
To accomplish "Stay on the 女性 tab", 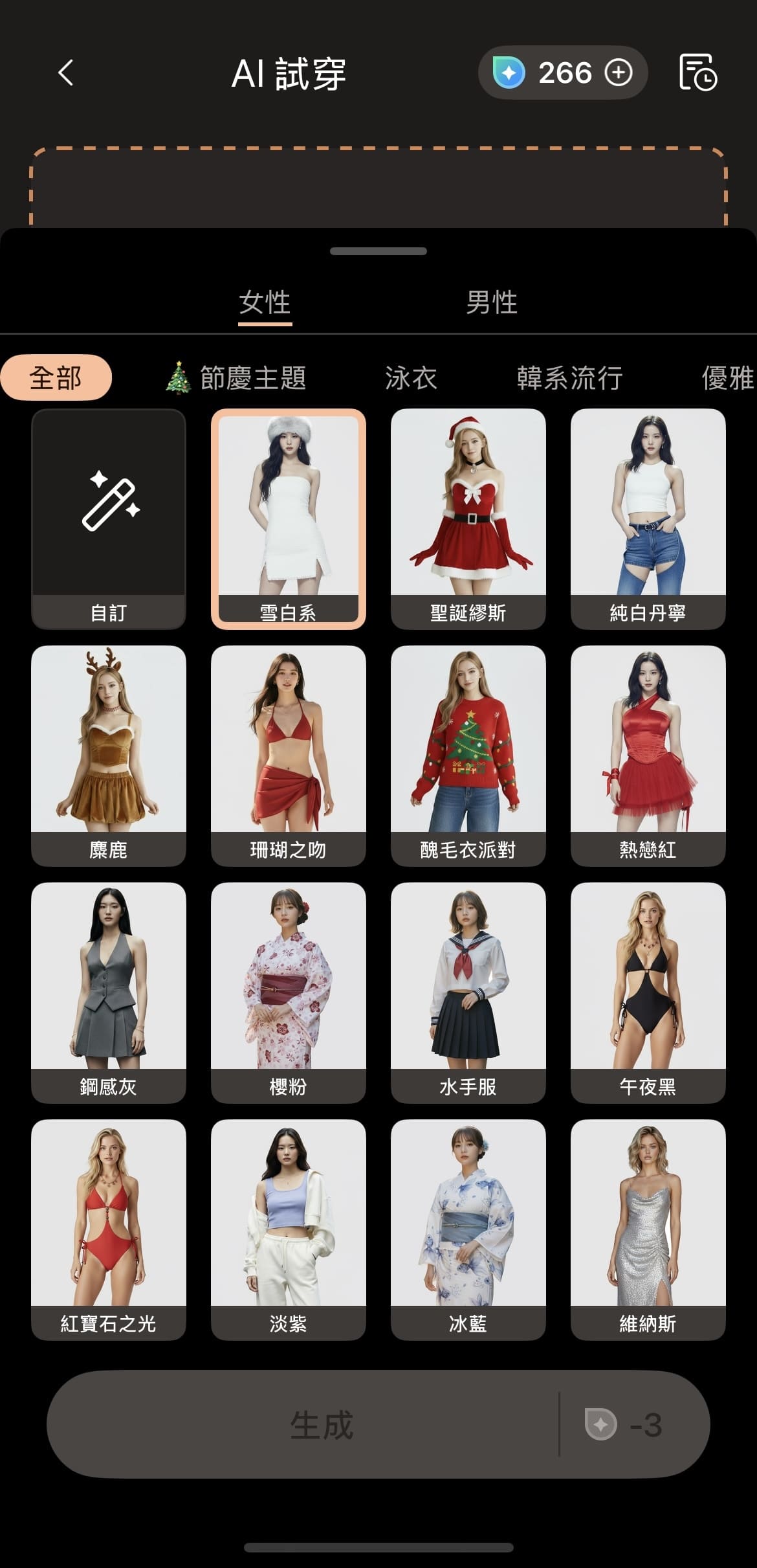I will [x=264, y=302].
